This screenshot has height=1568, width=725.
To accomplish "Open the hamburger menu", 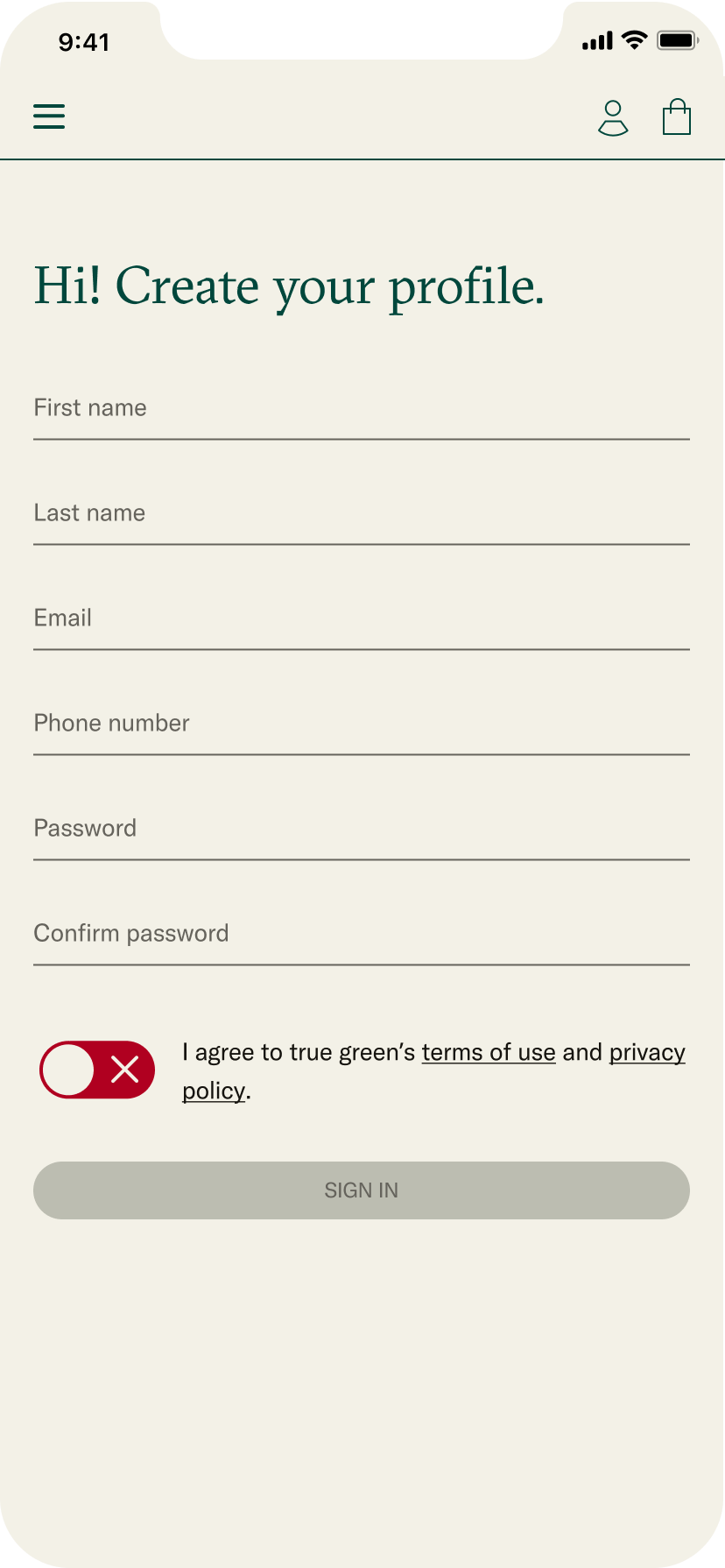I will tap(49, 117).
